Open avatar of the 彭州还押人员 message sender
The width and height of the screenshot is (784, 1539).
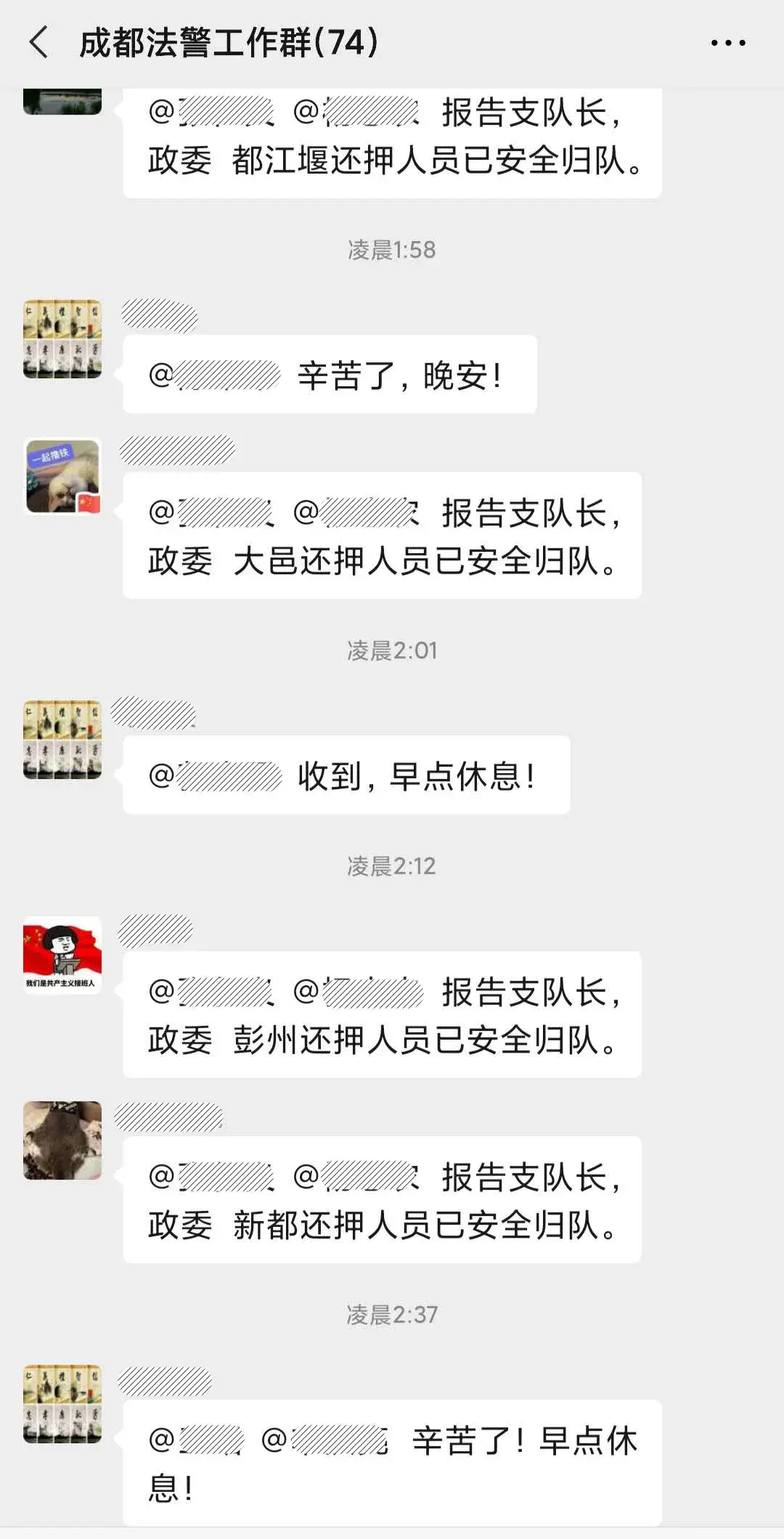point(62,955)
